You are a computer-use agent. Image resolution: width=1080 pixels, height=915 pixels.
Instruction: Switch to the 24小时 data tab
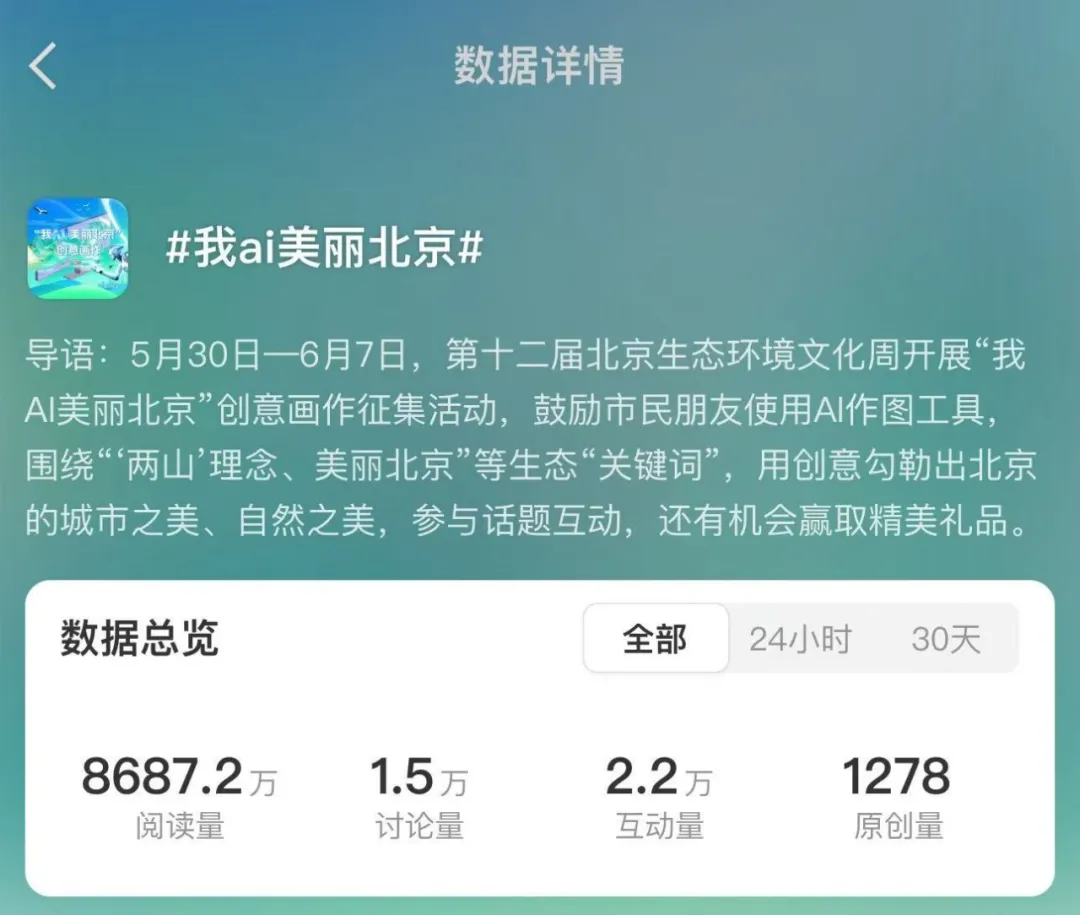tap(800, 639)
